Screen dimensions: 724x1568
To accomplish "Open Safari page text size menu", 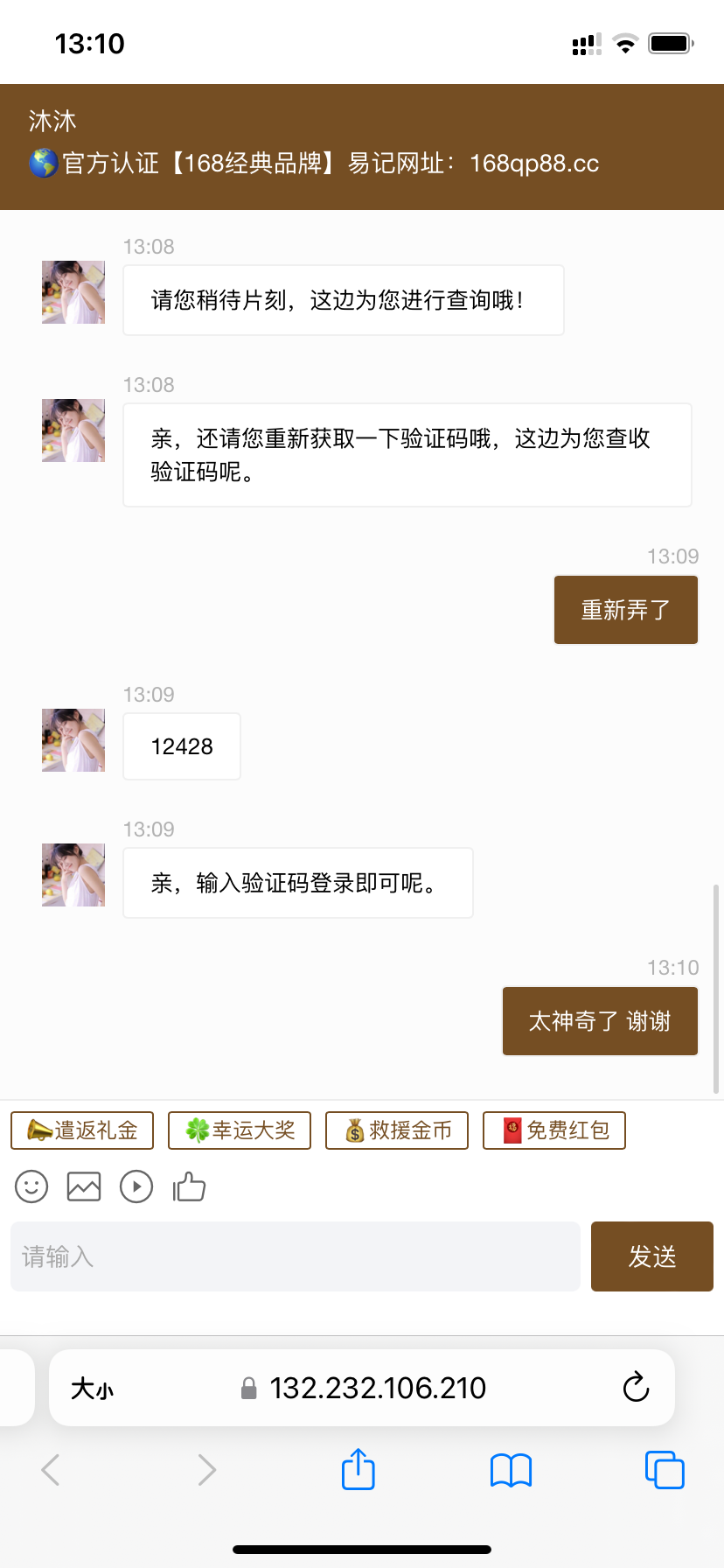I will [x=92, y=1389].
